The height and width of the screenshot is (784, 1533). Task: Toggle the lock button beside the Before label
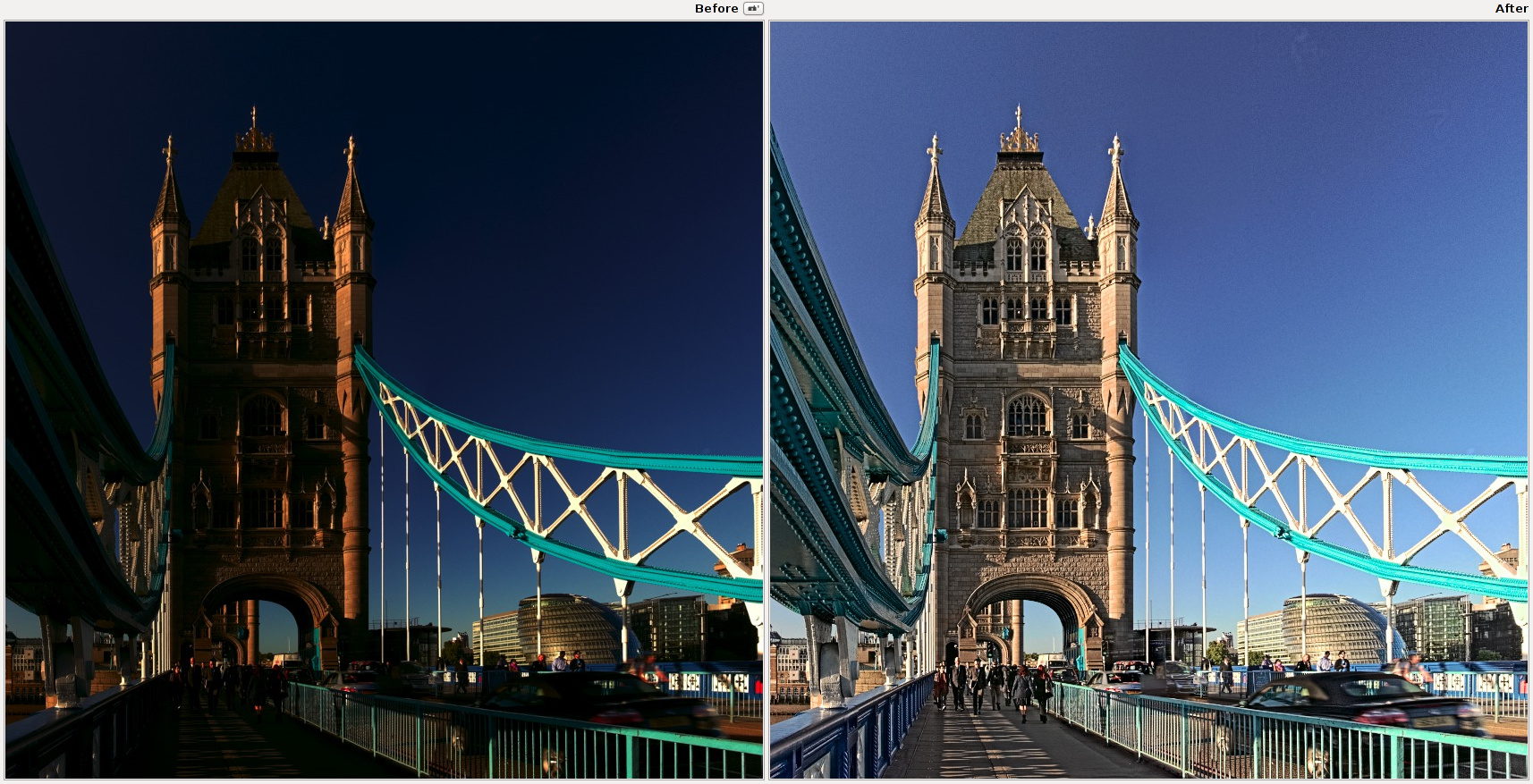pos(753,9)
